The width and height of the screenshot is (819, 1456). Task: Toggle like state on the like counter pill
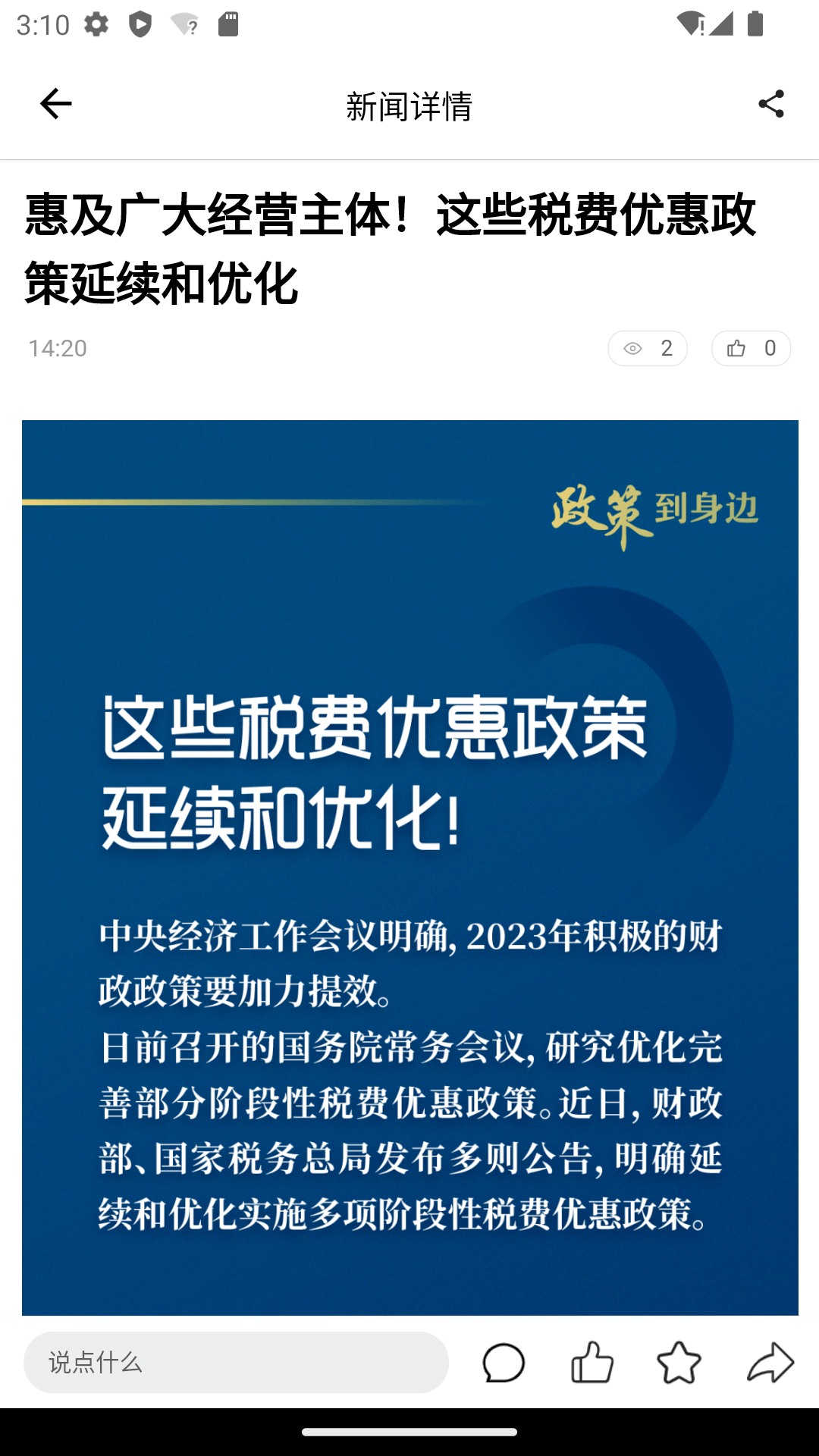point(751,348)
